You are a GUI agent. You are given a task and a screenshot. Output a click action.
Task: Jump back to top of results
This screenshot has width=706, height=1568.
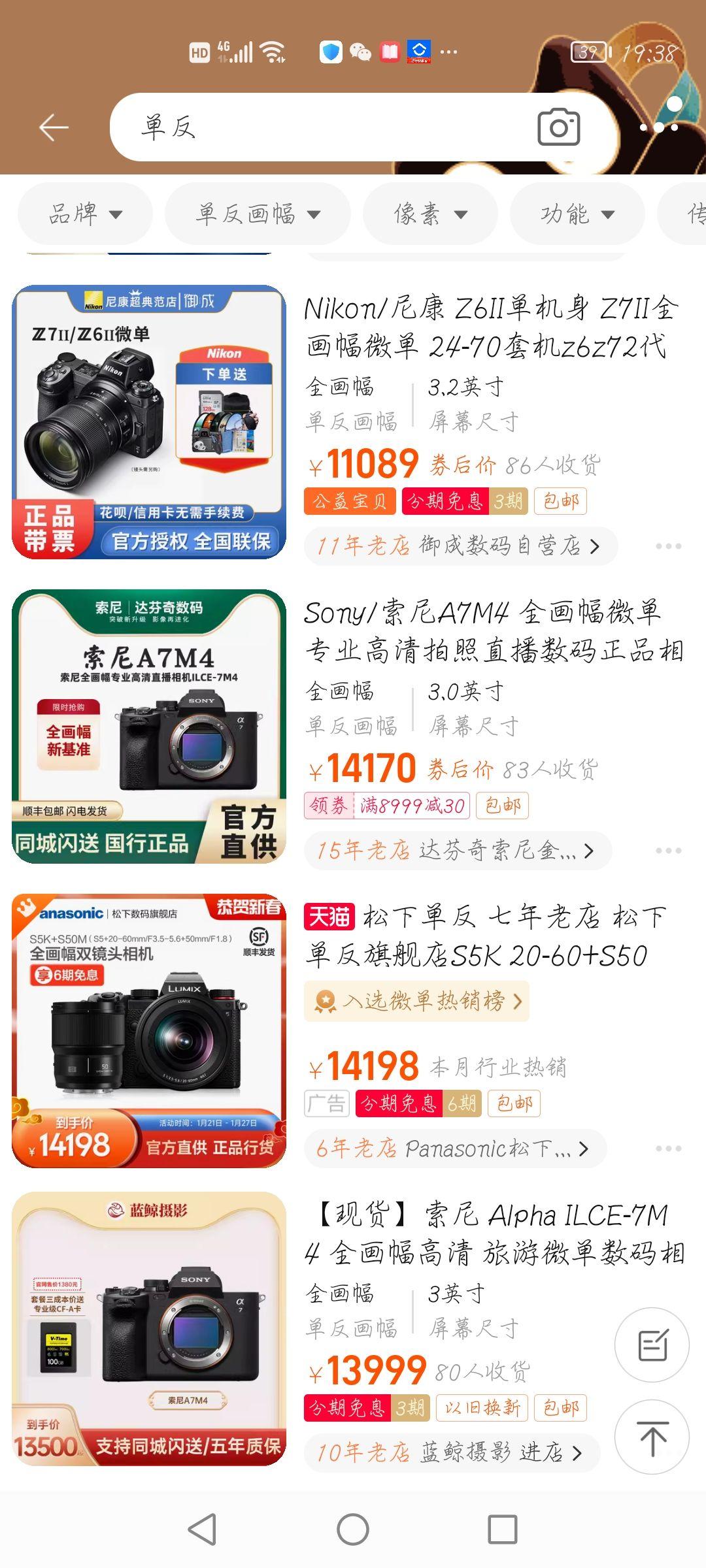click(652, 1437)
